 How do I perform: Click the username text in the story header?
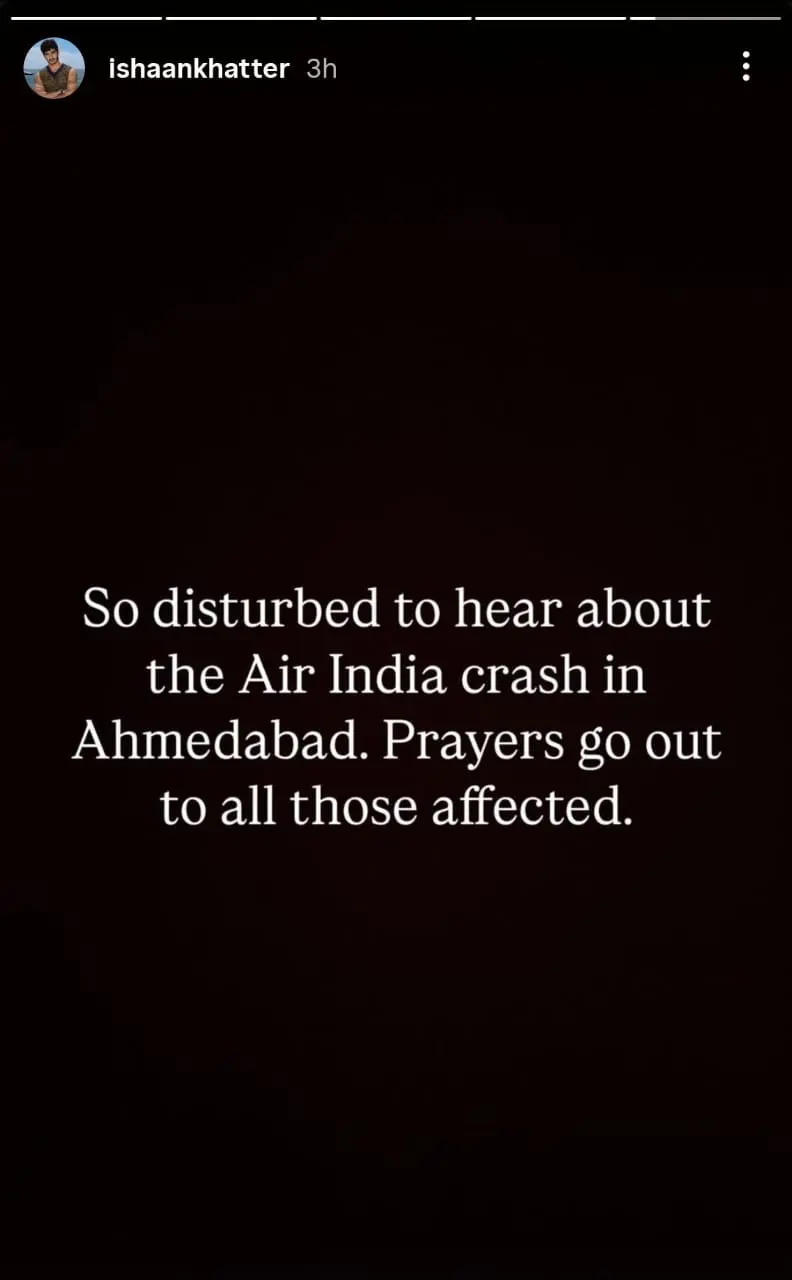coord(198,68)
